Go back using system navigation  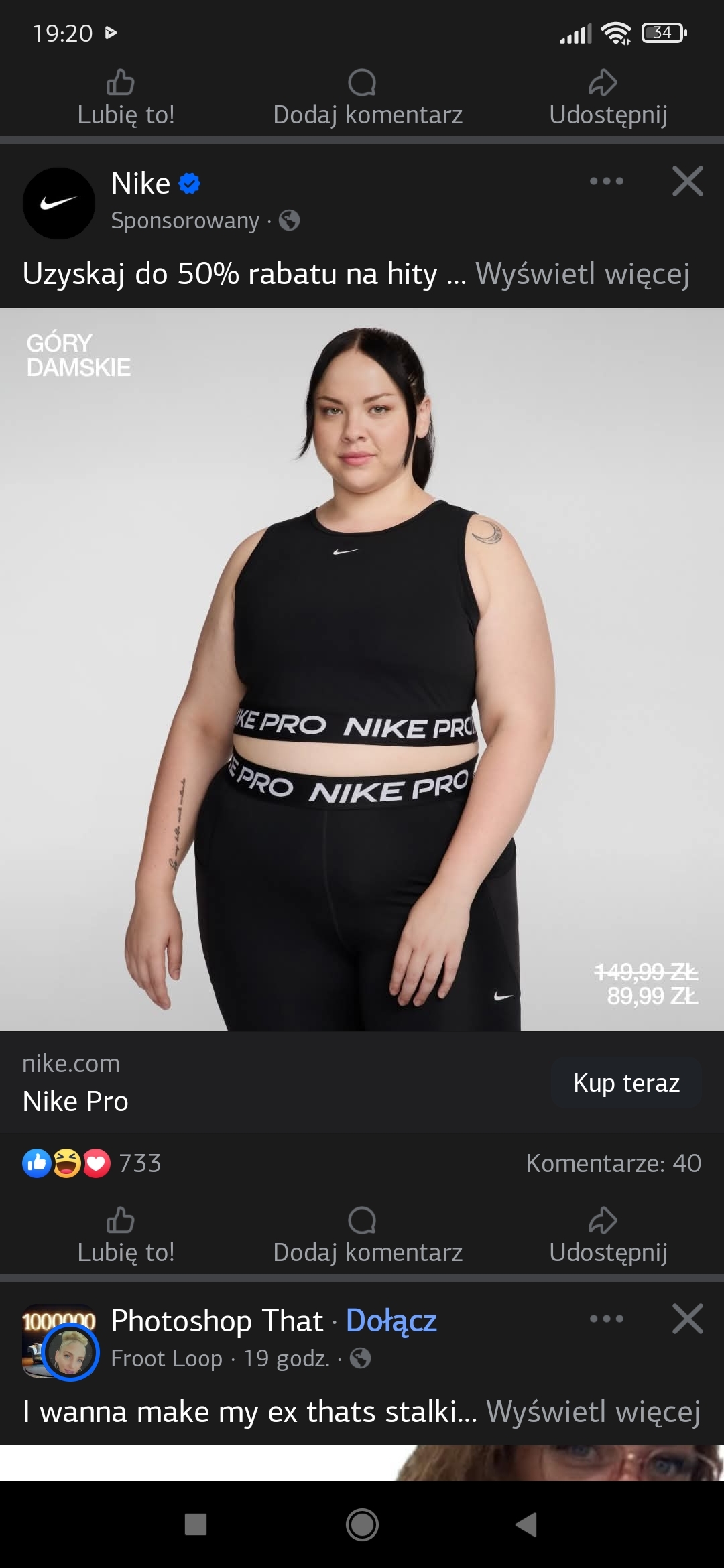click(527, 1524)
